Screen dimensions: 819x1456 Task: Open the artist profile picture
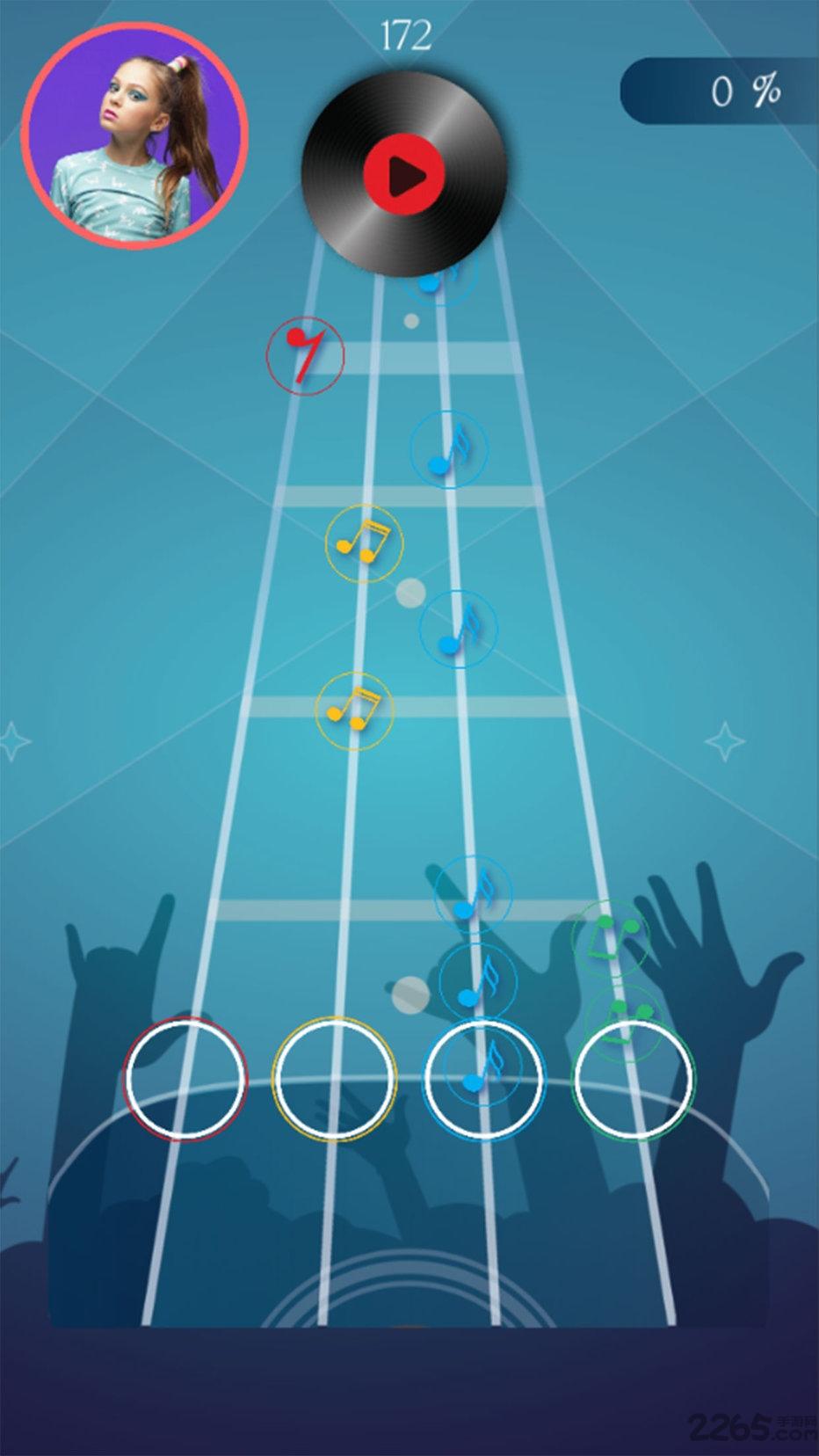pyautogui.click(x=135, y=136)
